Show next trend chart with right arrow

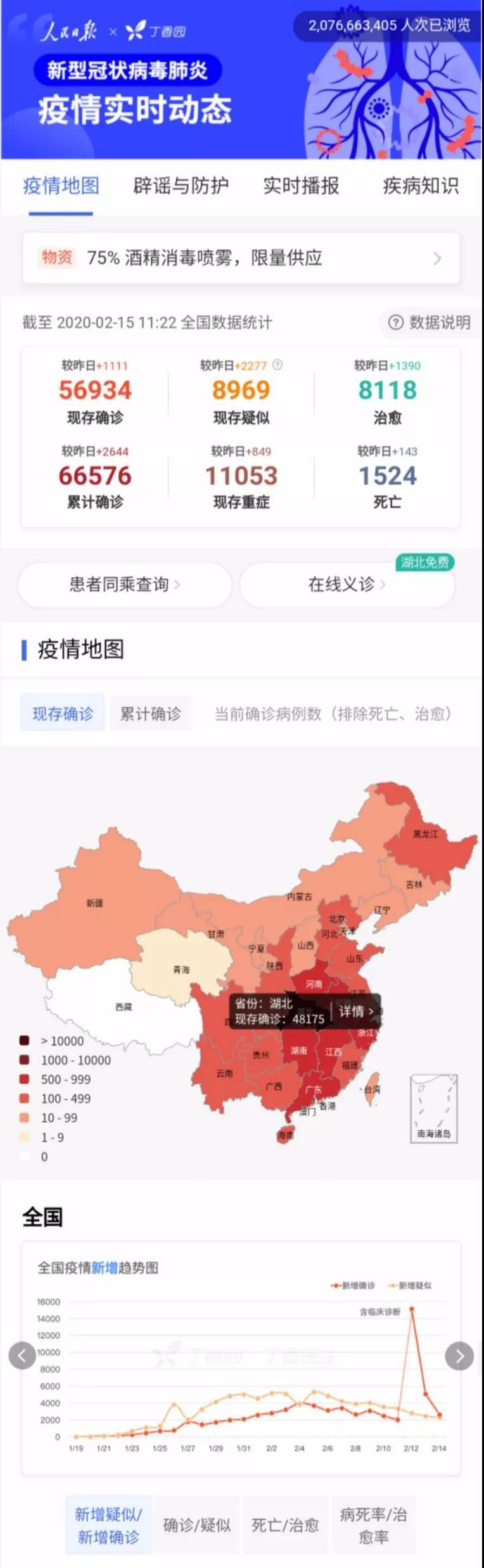pyautogui.click(x=459, y=1356)
